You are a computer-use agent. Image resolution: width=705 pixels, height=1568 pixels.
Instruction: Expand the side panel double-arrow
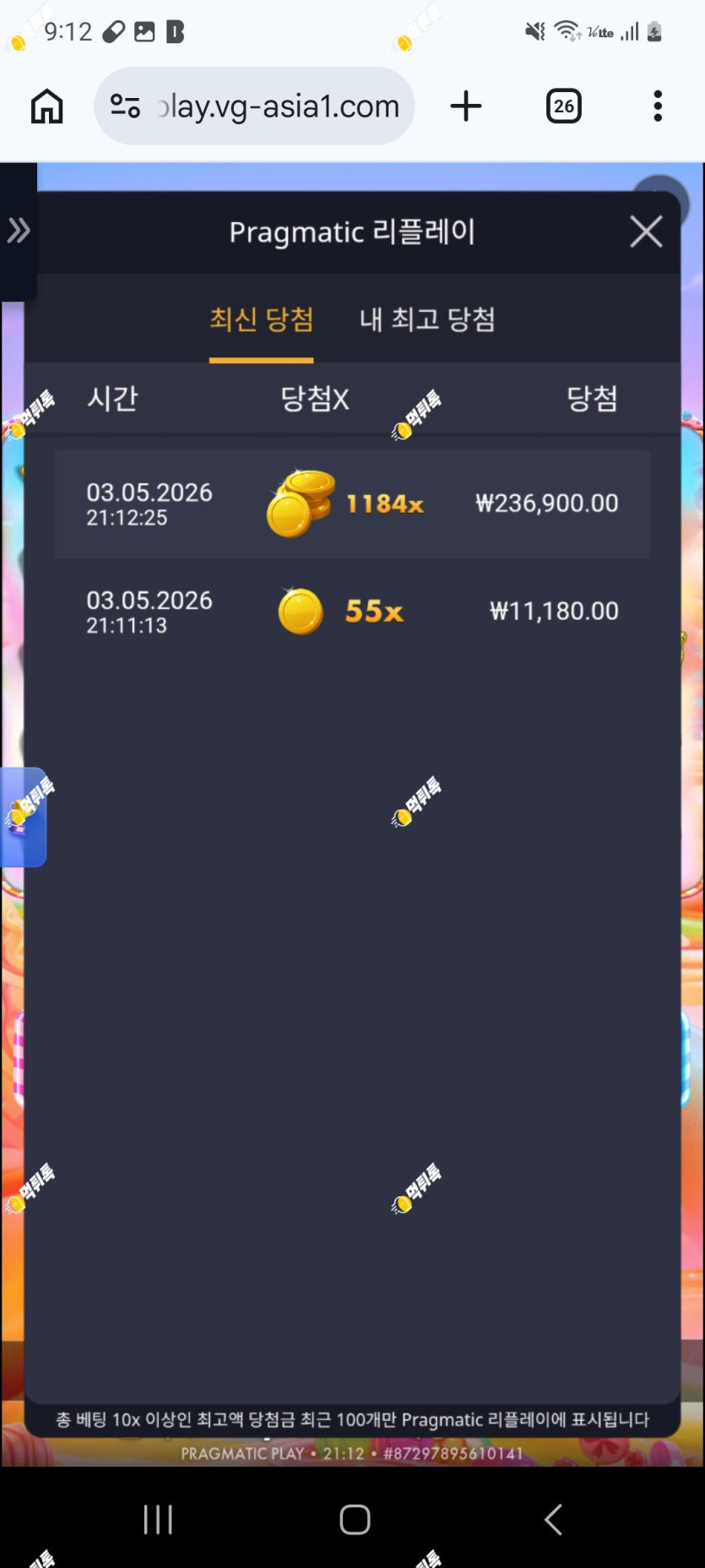click(x=18, y=230)
